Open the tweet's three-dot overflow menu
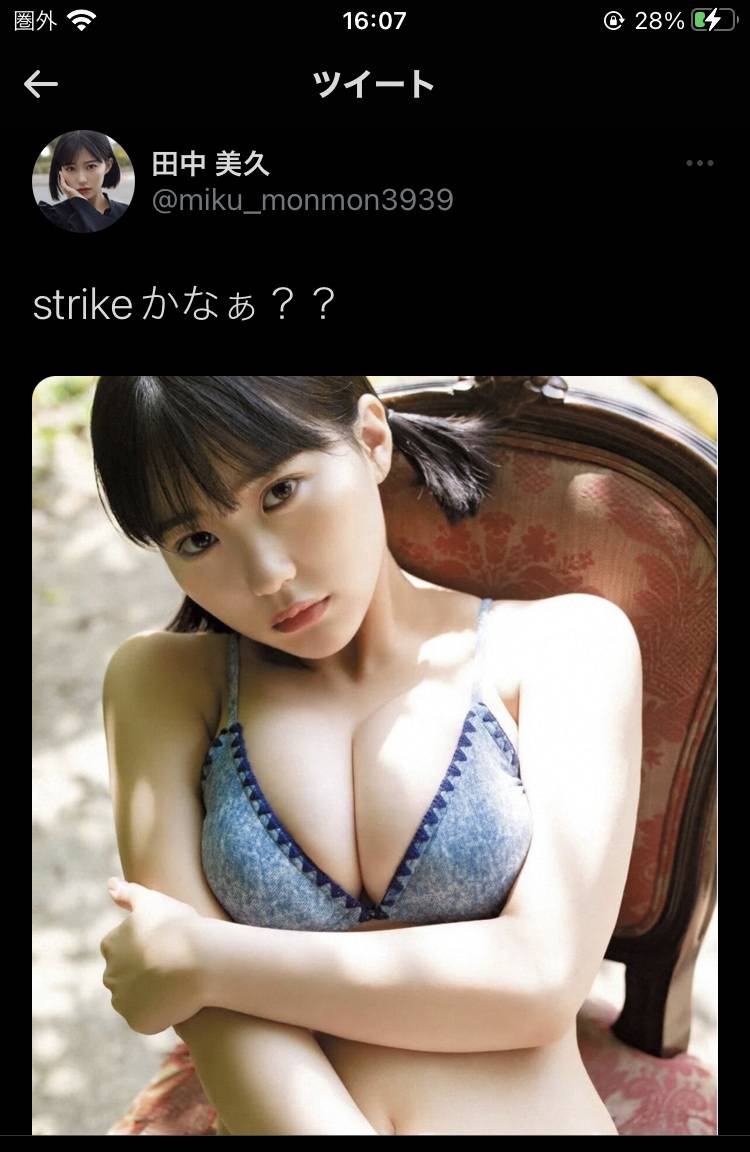The width and height of the screenshot is (750, 1152). coord(699,163)
